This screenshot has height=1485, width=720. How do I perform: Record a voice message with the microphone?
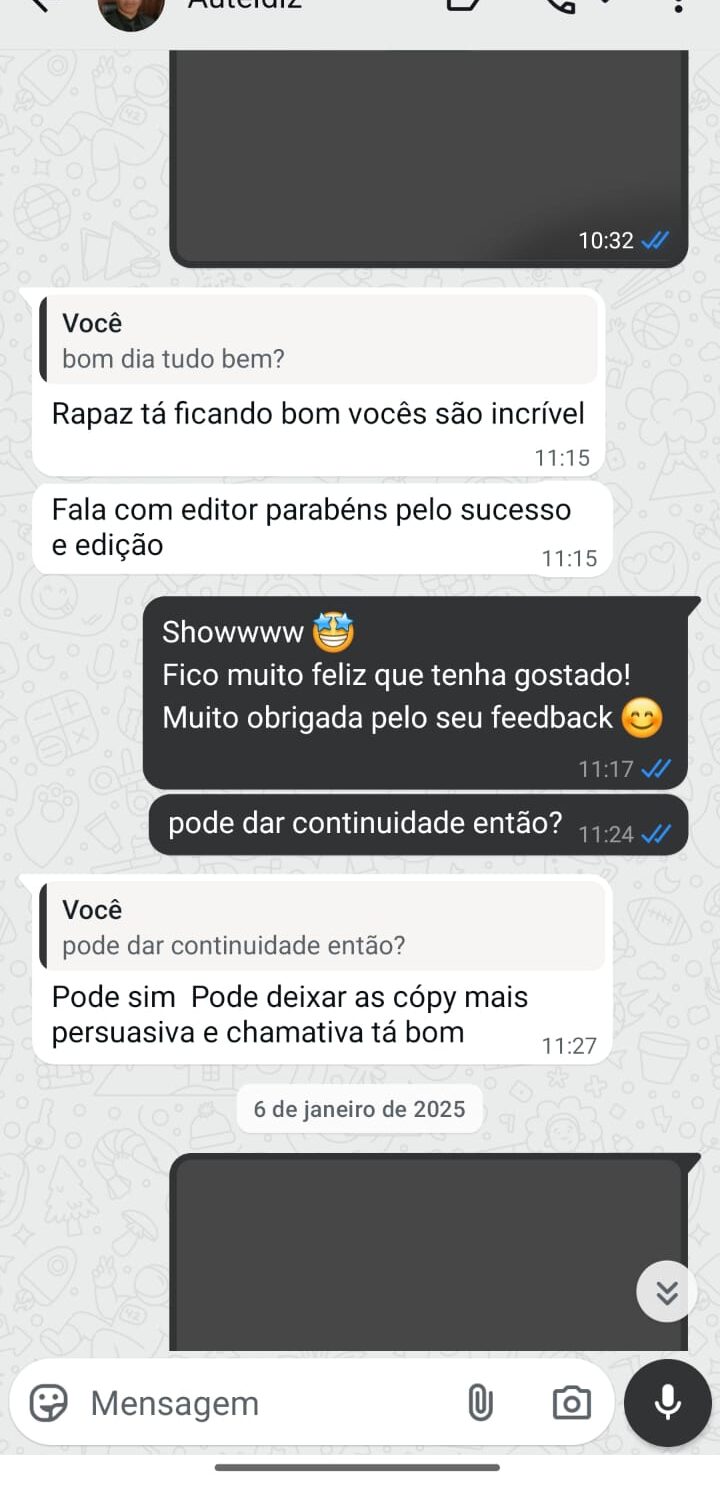click(667, 1403)
